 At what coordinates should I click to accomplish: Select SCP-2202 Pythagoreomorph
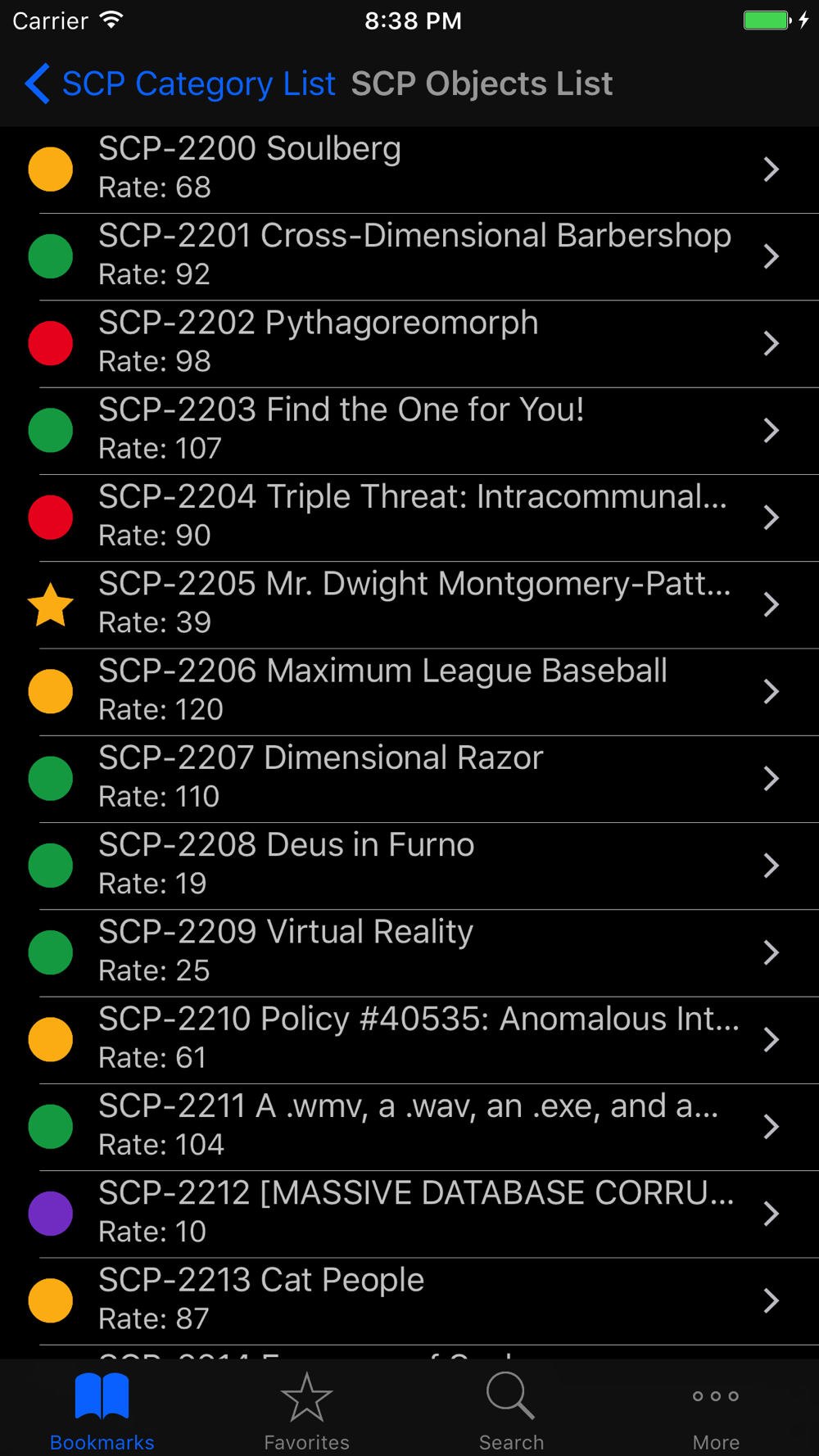click(x=409, y=342)
